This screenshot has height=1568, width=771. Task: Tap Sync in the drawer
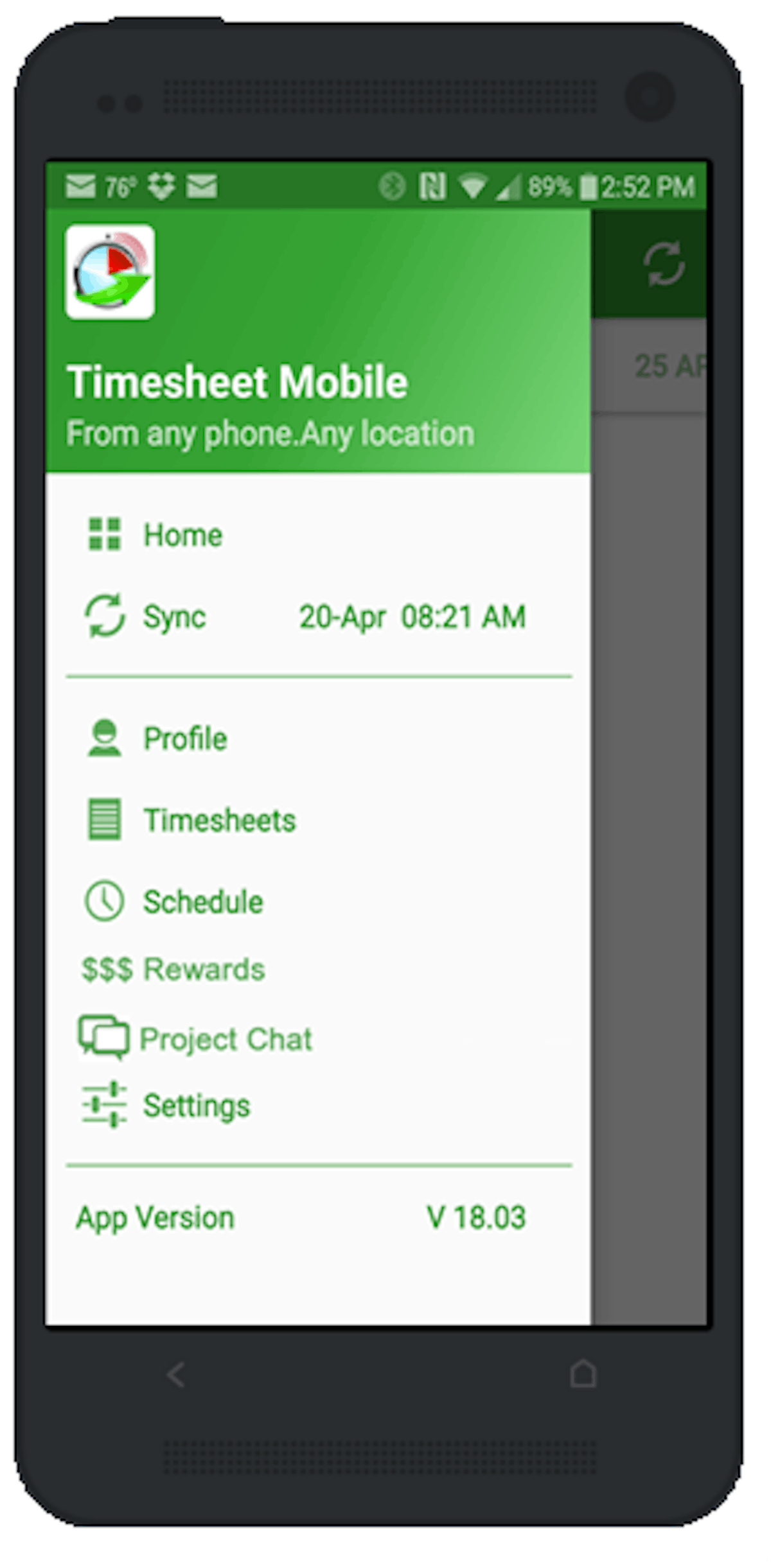[x=173, y=617]
